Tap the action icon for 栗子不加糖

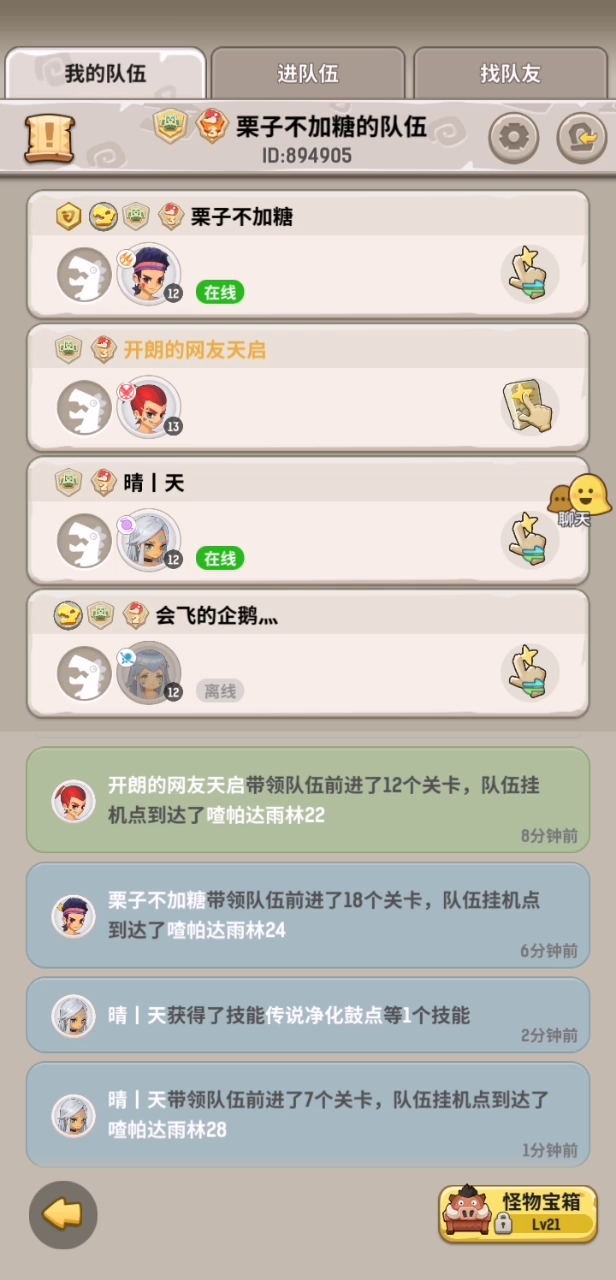[x=529, y=274]
